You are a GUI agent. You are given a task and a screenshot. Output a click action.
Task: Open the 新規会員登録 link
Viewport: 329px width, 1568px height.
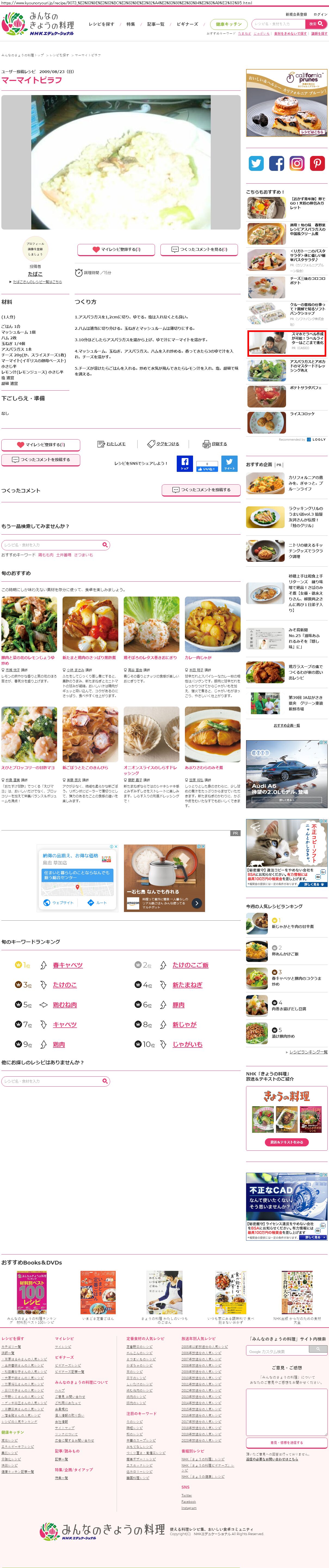(x=296, y=14)
